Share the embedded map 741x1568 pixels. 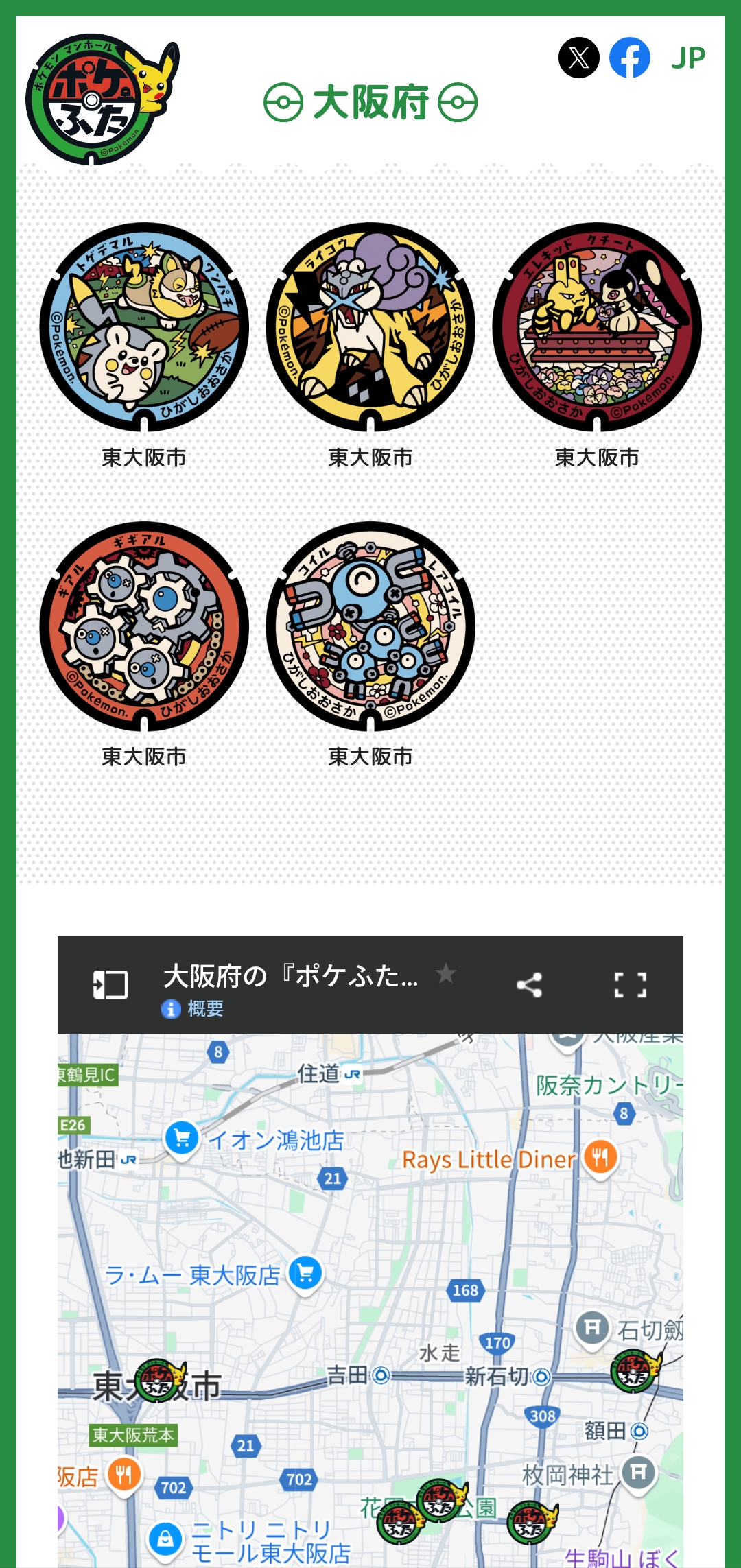click(x=529, y=985)
